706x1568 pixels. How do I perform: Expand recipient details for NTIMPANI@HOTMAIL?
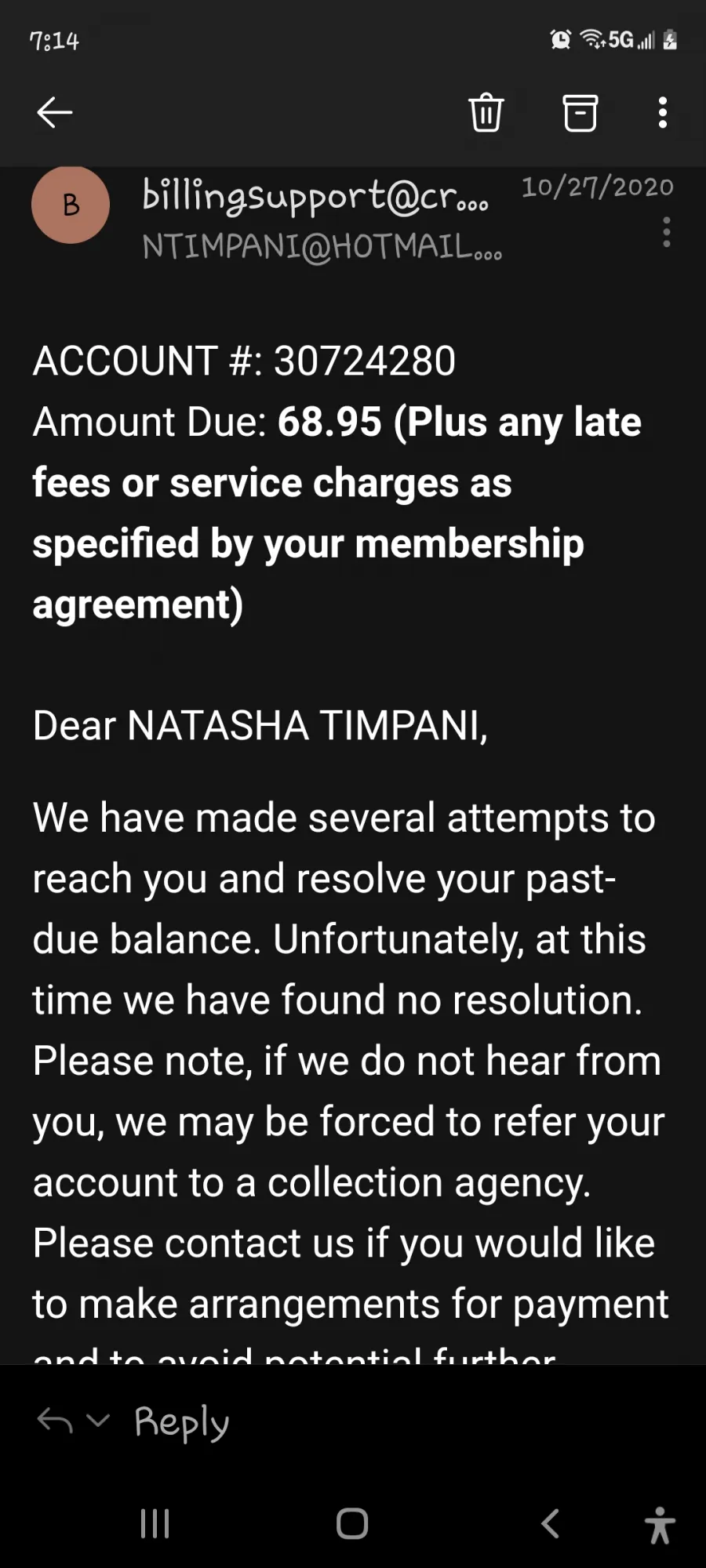coord(322,248)
